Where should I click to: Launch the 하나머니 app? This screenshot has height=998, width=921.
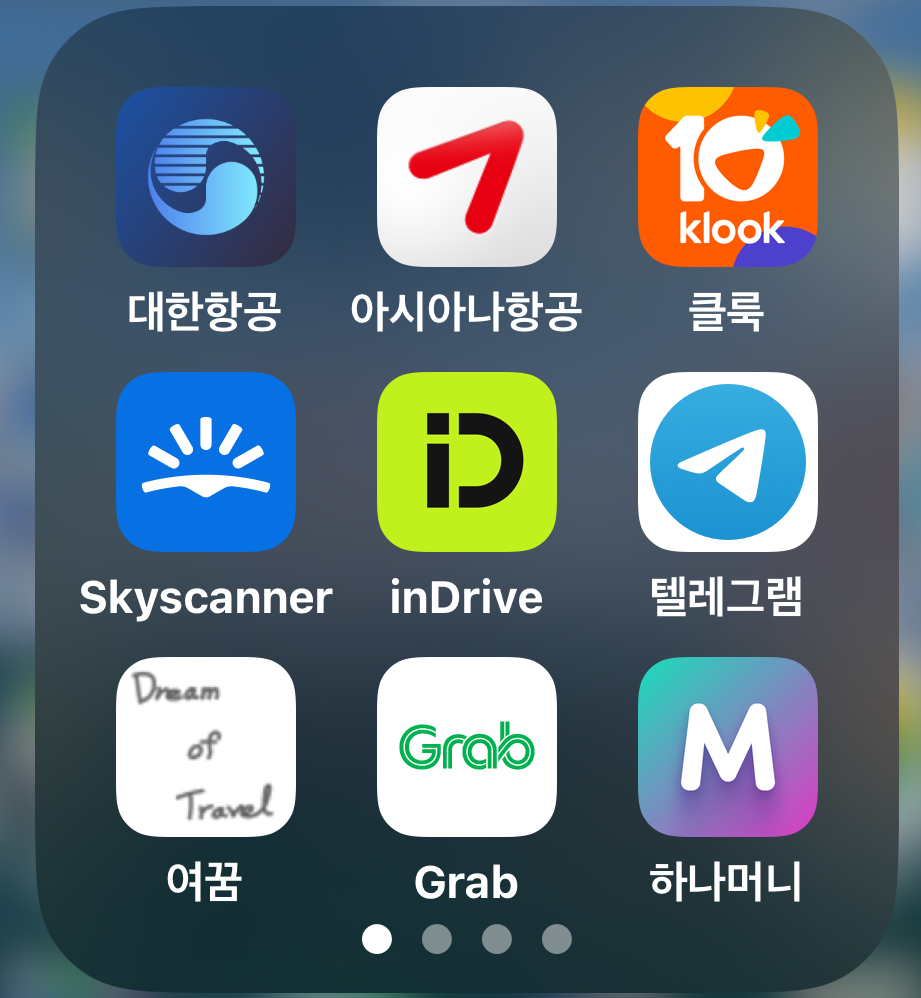point(727,747)
